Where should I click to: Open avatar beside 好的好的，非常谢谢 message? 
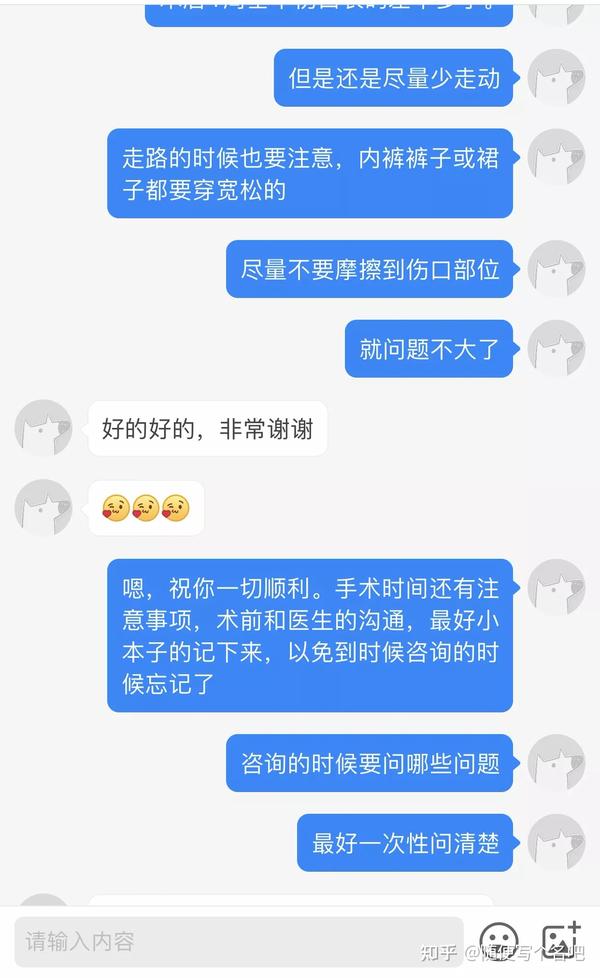43,428
